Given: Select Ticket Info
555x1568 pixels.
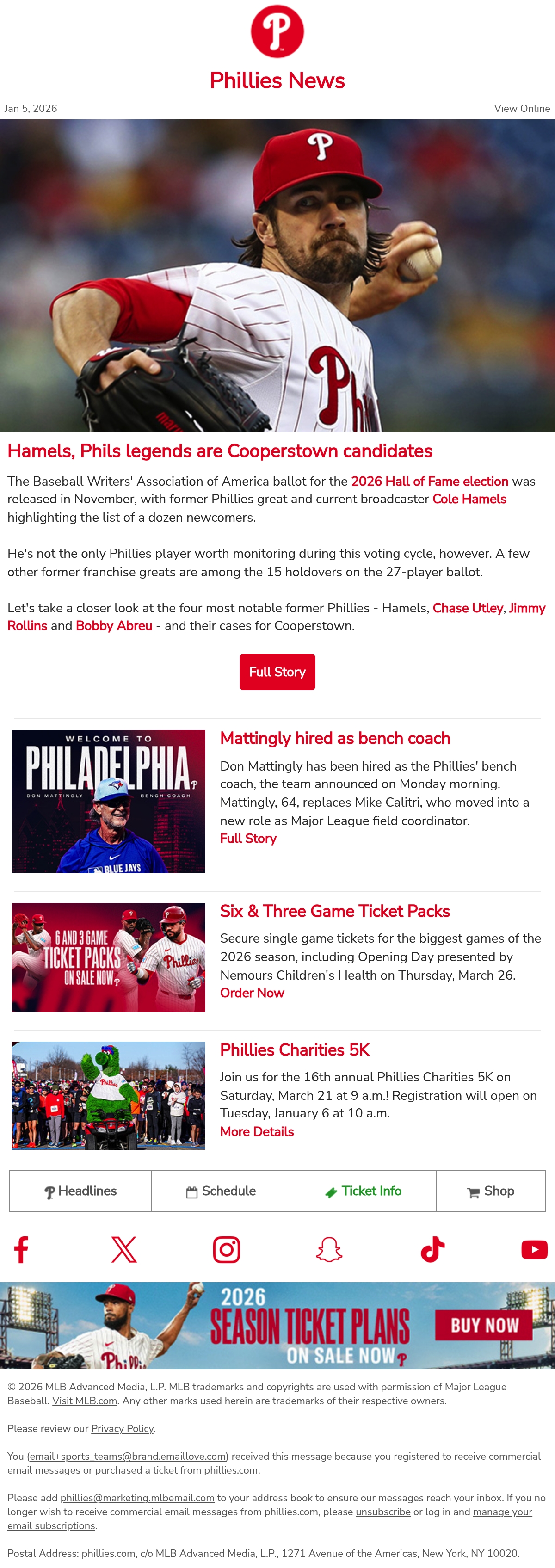Looking at the screenshot, I should (x=363, y=1191).
